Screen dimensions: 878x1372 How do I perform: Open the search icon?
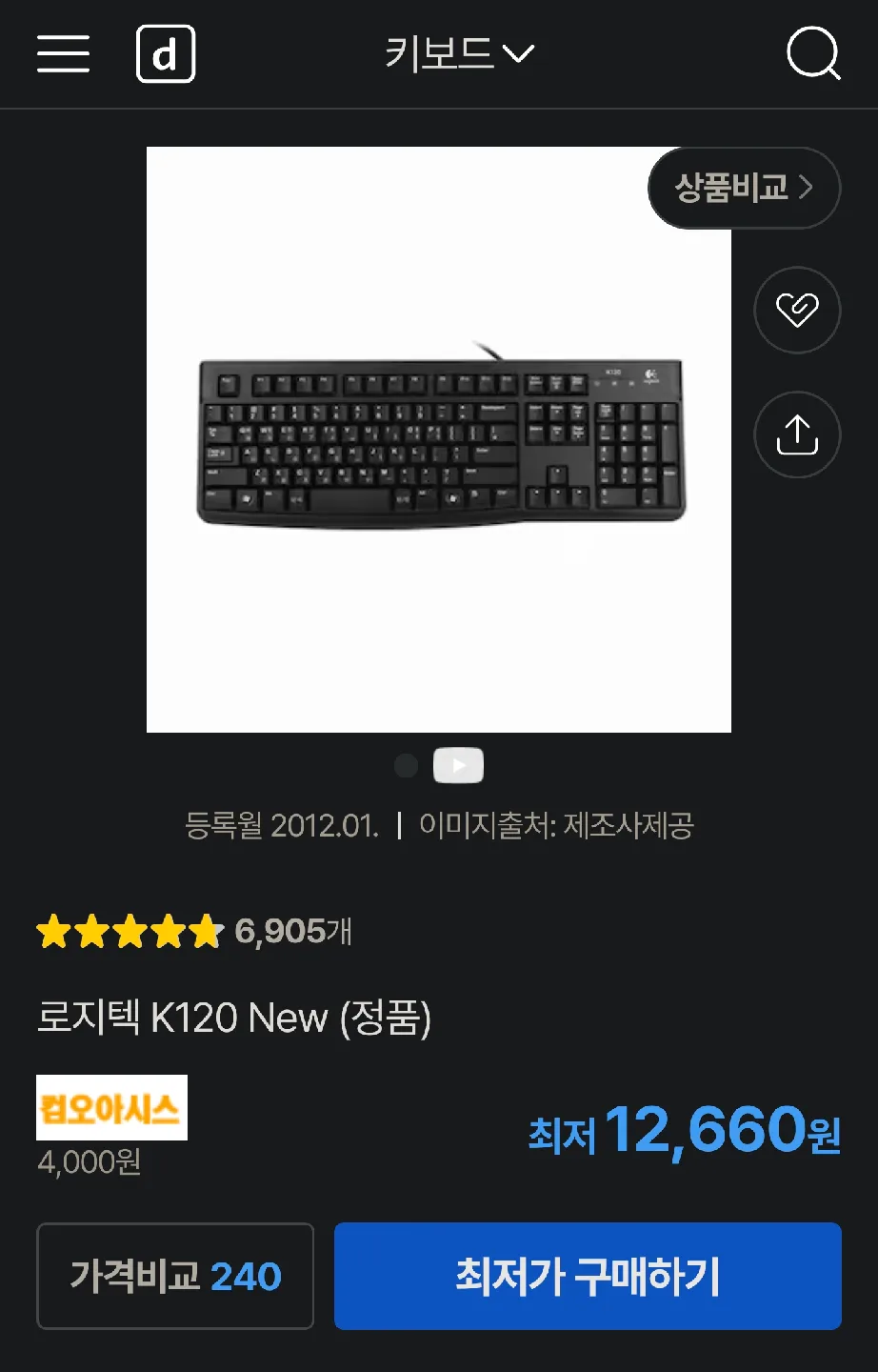click(812, 53)
